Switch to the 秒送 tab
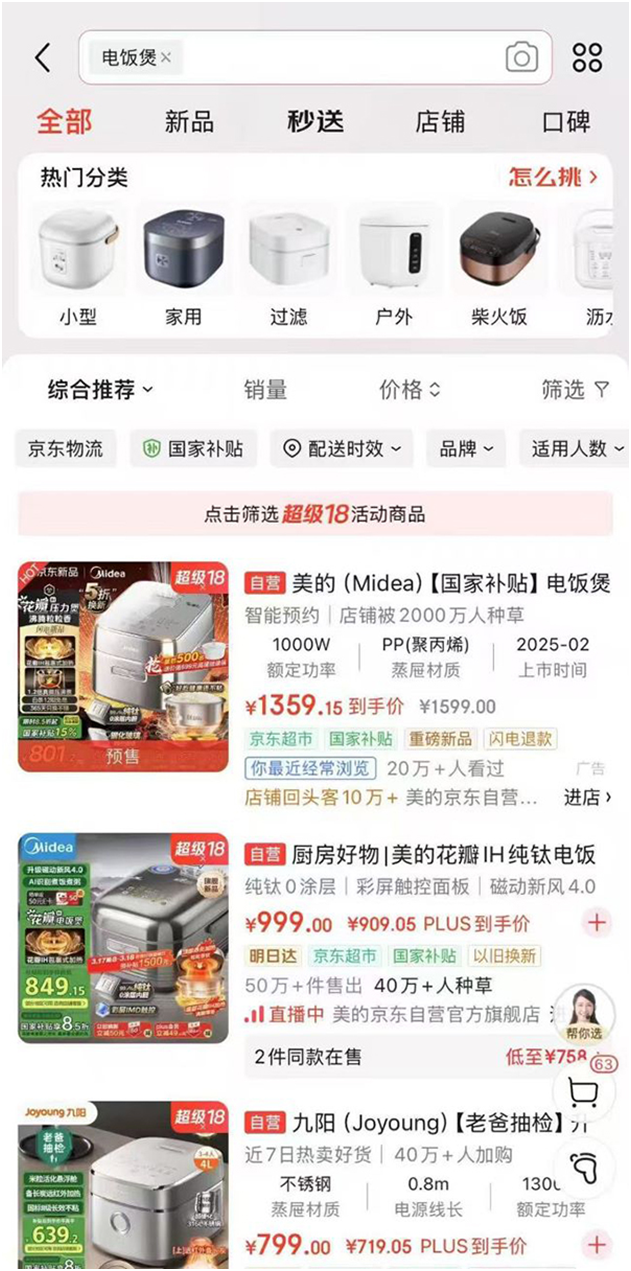 pyautogui.click(x=315, y=122)
